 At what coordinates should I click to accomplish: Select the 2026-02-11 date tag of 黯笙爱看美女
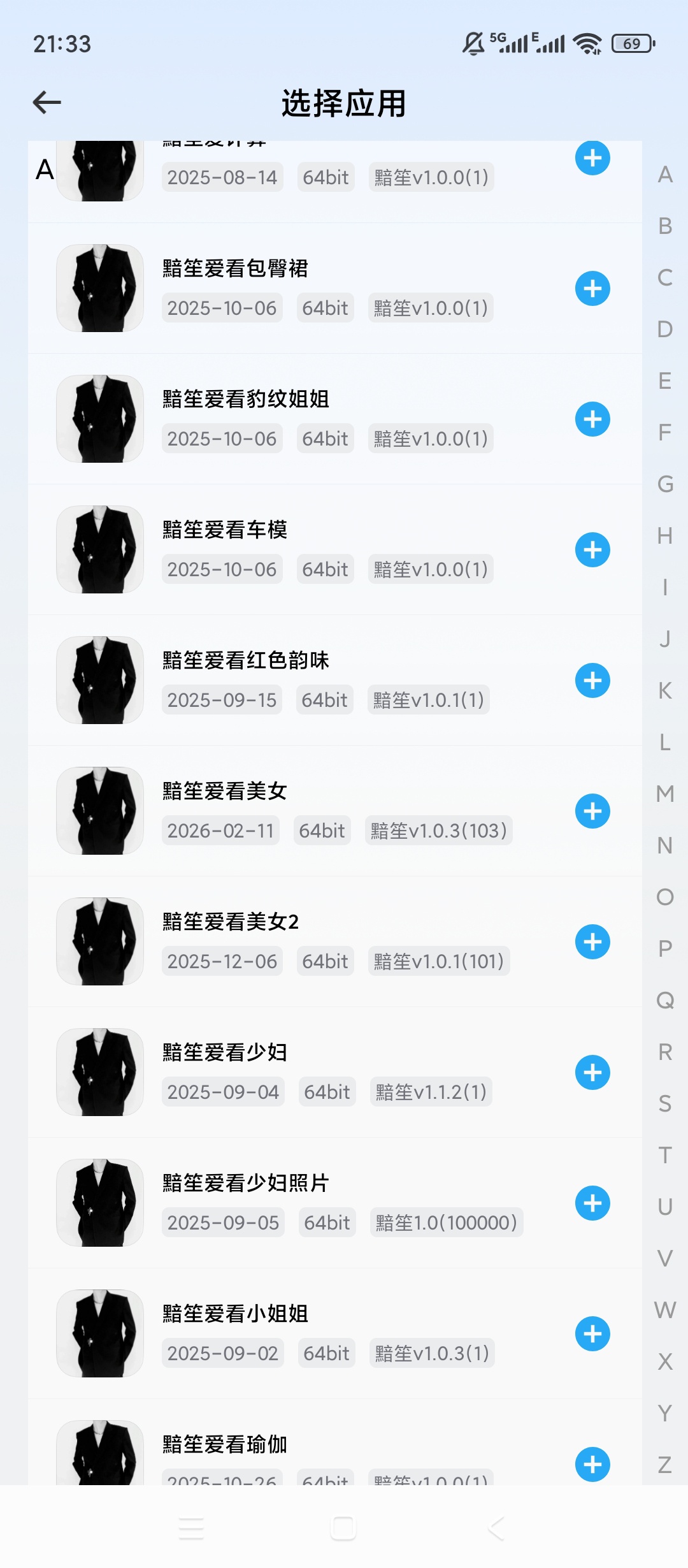click(x=221, y=830)
